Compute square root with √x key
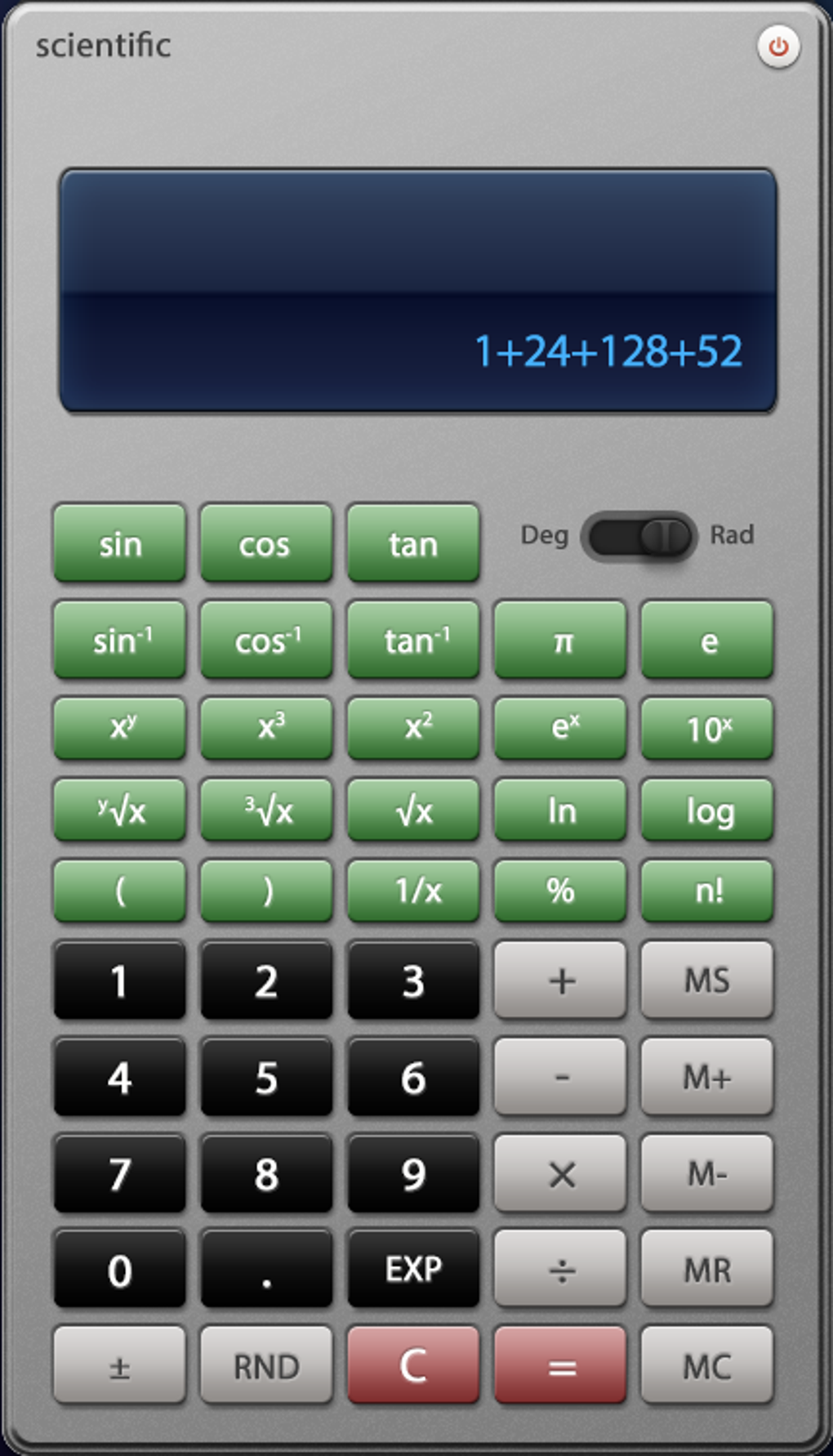The image size is (833, 1456). click(x=414, y=810)
